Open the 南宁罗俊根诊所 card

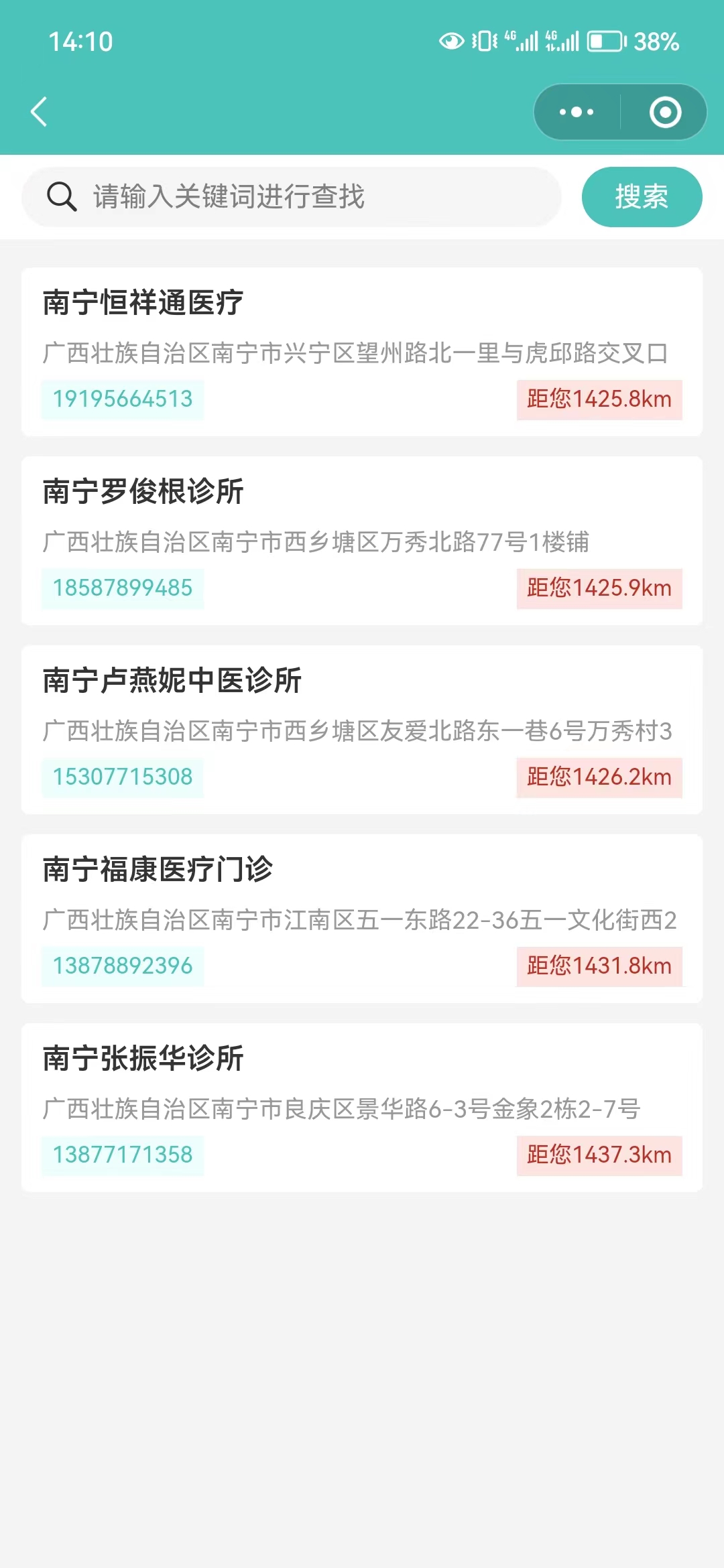tap(362, 492)
